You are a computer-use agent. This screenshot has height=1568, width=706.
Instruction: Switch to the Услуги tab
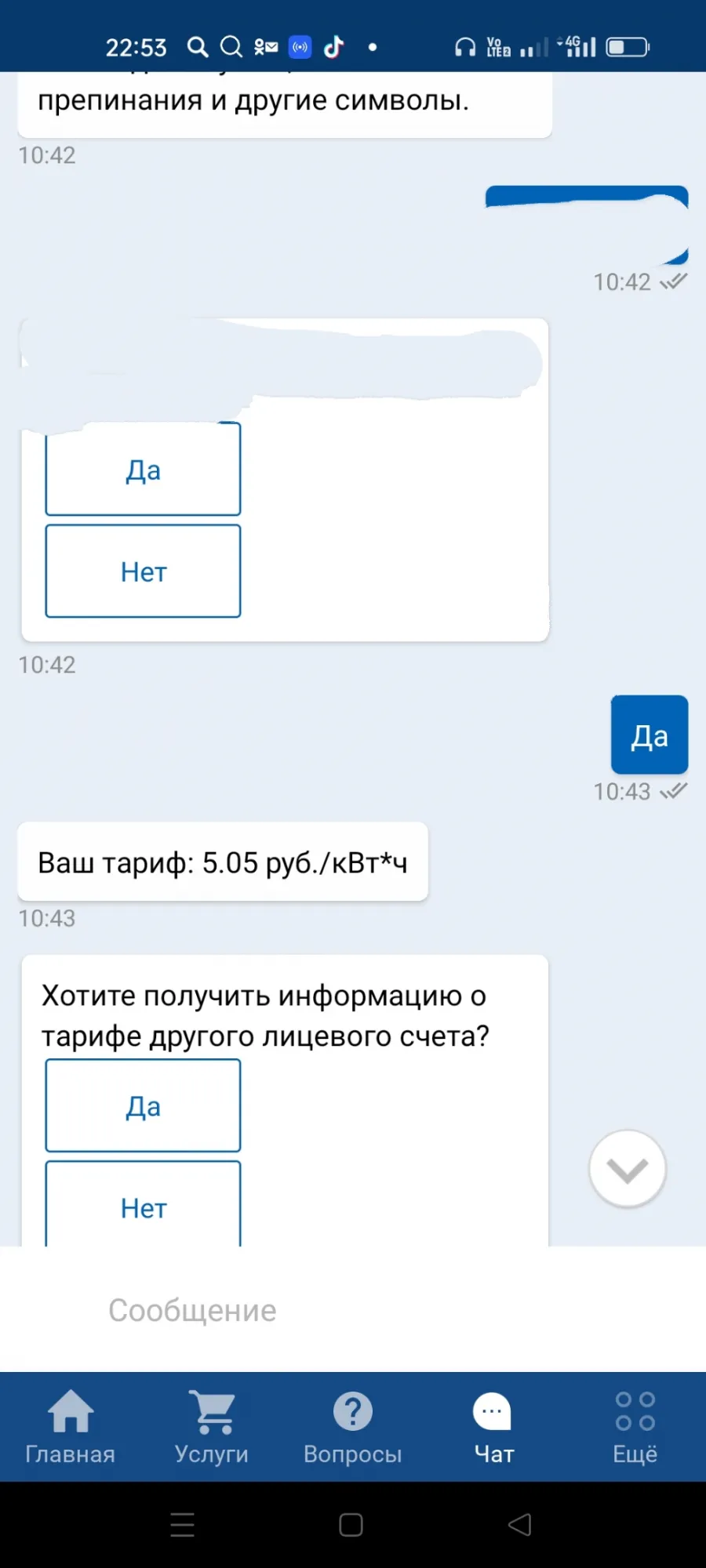212,1427
